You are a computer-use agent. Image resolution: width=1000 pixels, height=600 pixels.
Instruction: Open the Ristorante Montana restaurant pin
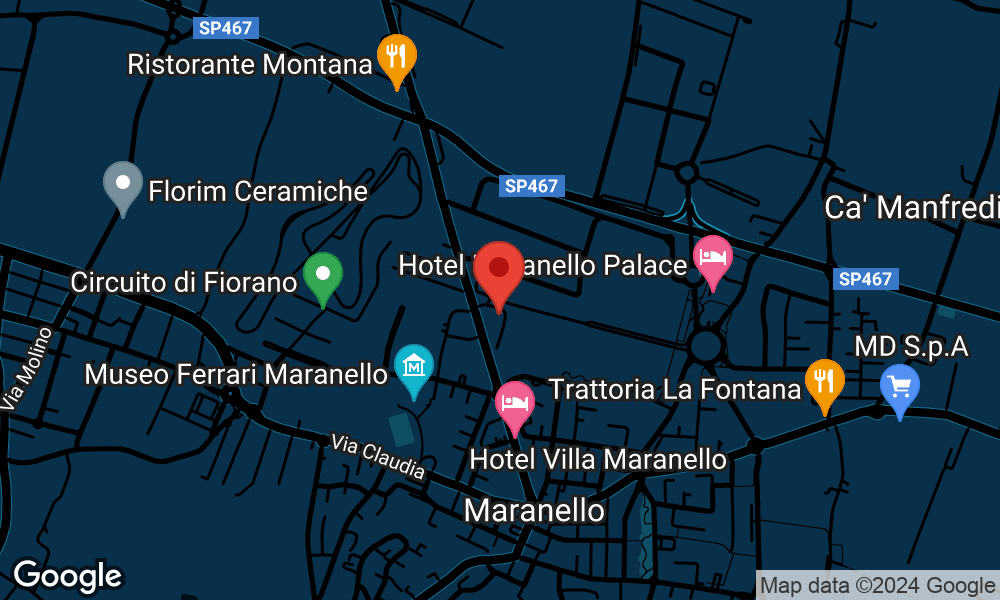397,56
